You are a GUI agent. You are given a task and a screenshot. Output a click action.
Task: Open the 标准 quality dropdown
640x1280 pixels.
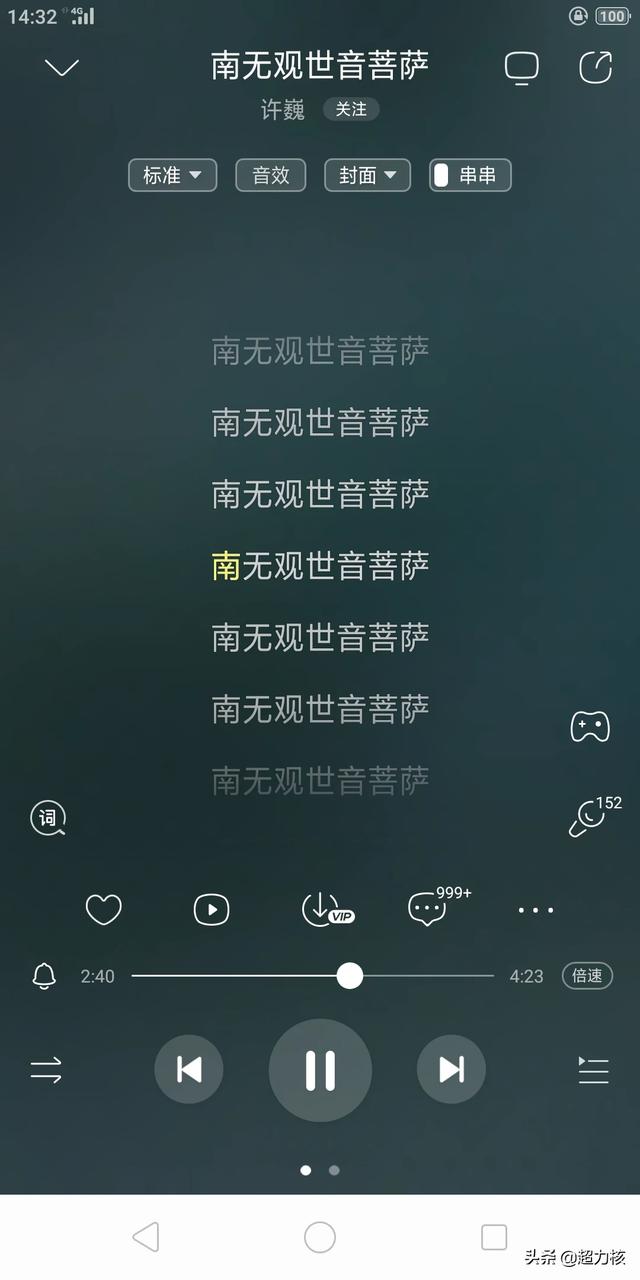[172, 175]
